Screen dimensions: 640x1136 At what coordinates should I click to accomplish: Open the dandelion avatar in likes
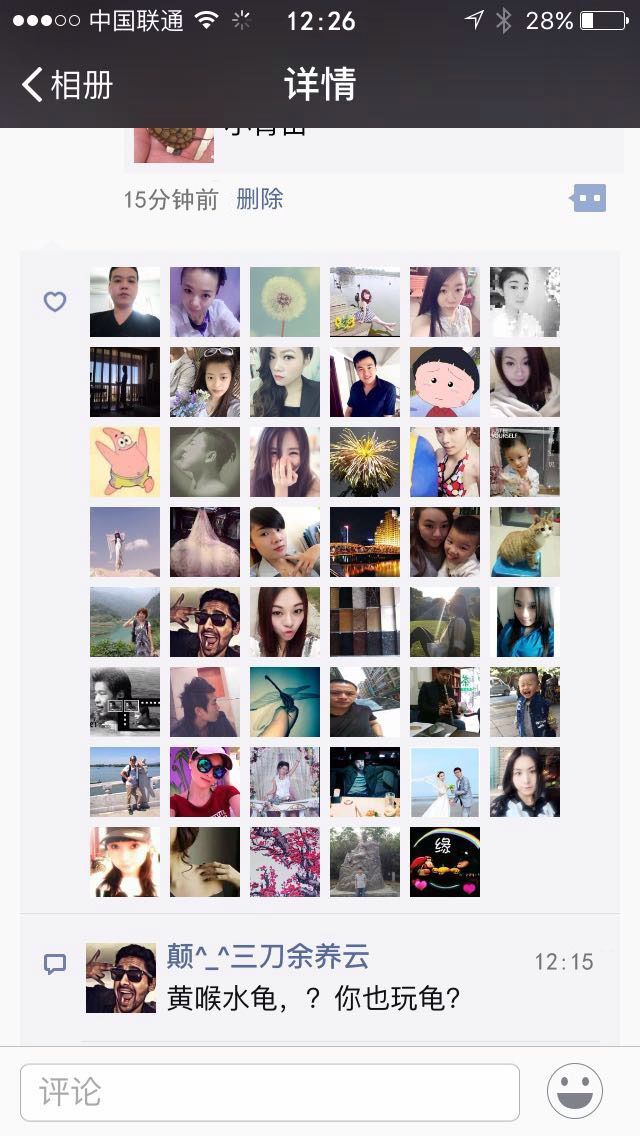point(285,302)
